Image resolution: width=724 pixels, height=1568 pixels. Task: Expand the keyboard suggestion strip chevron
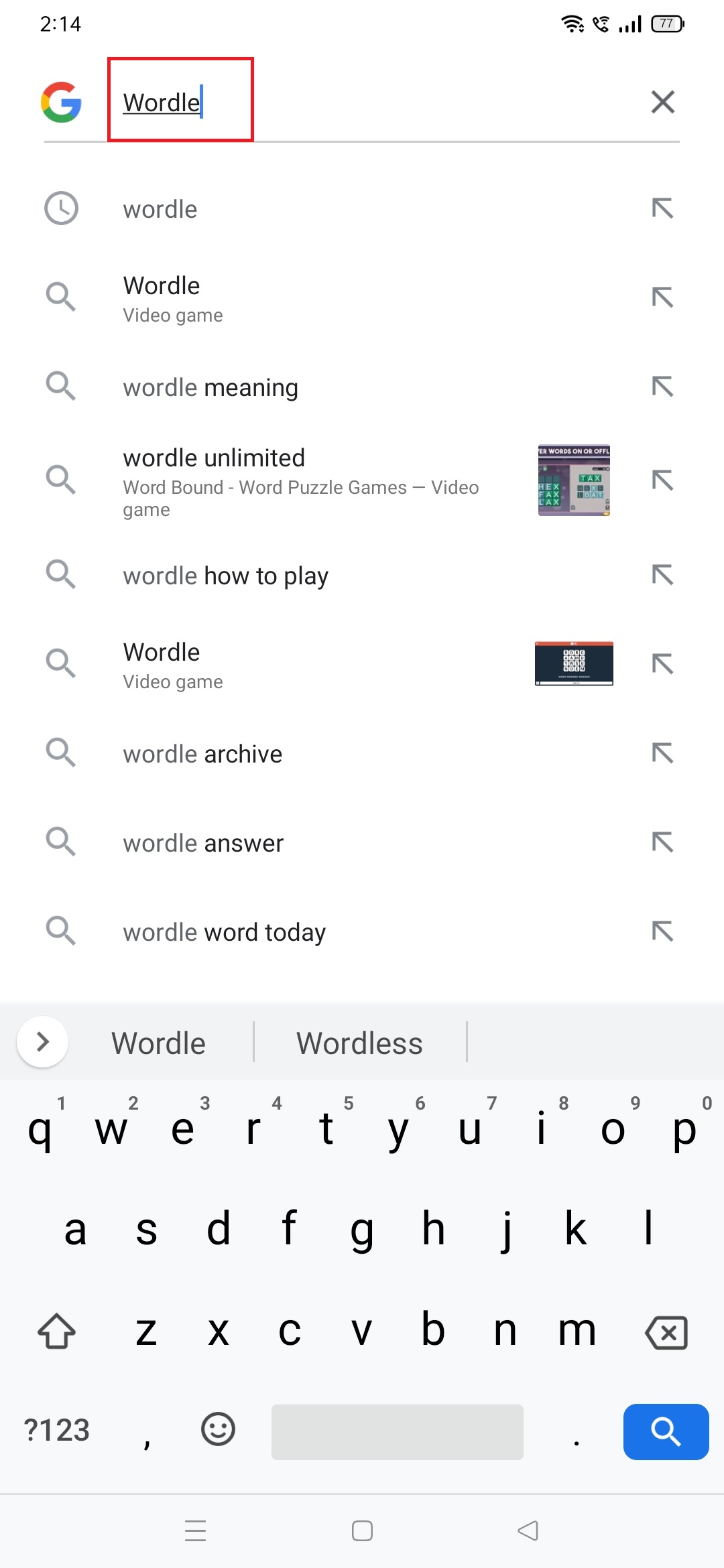[42, 1042]
